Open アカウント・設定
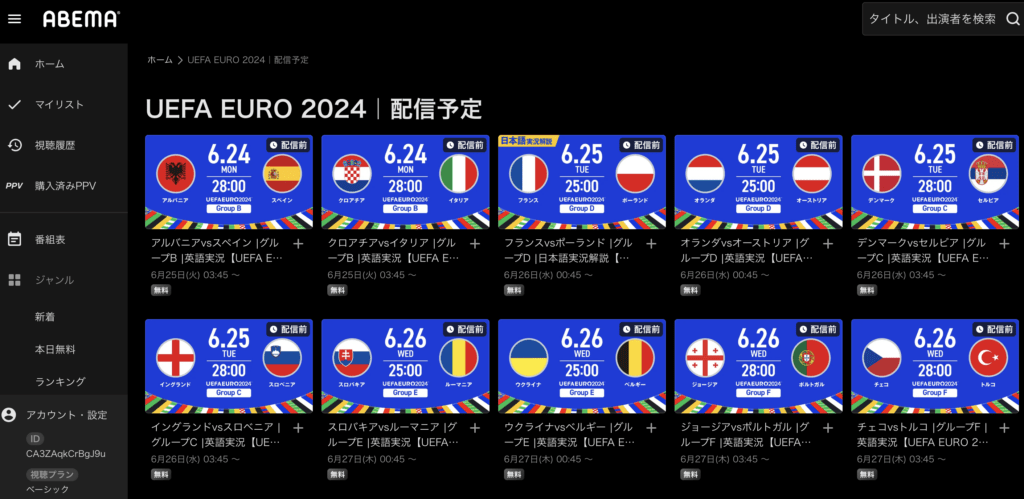Screen dimensions: 1024x499 tap(66, 414)
